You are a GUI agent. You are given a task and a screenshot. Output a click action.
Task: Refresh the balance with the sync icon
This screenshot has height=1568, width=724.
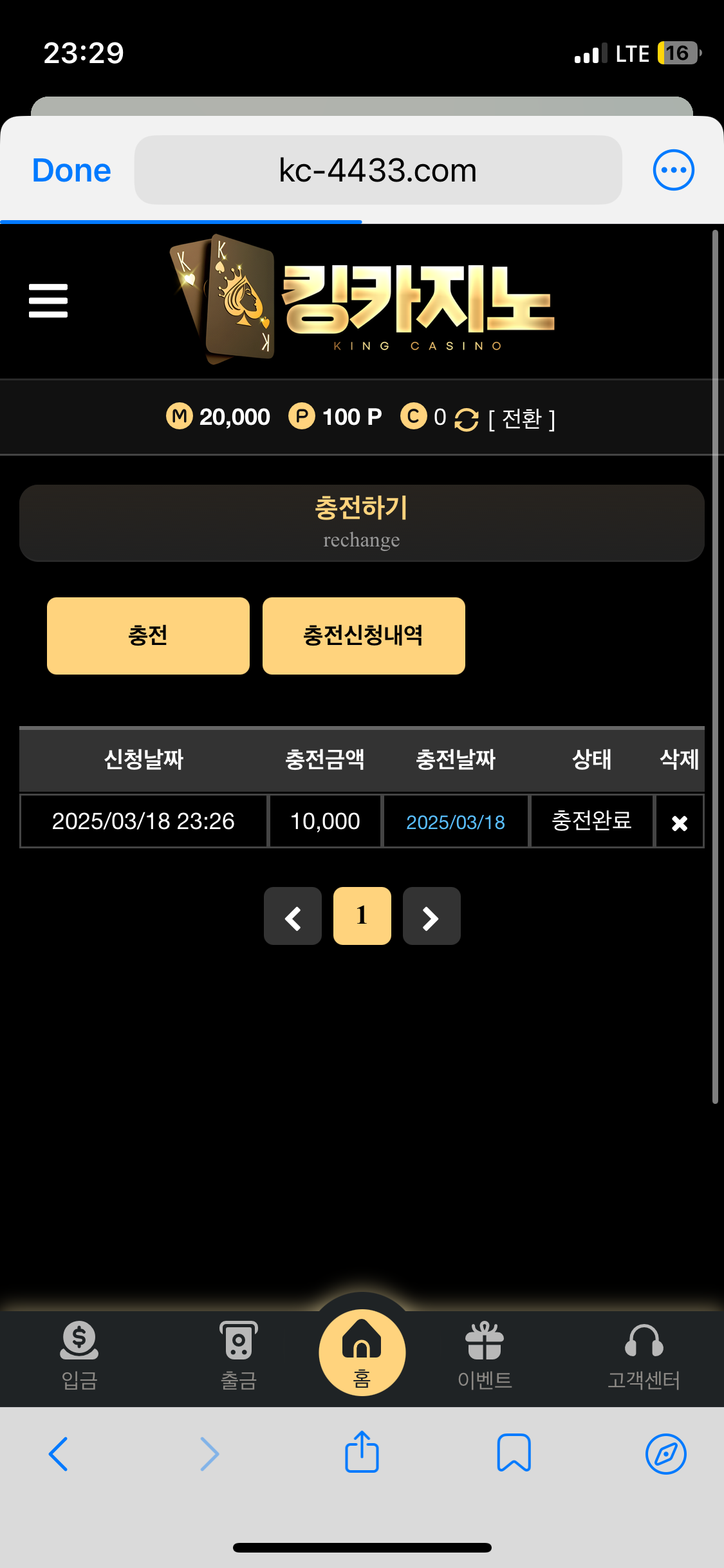coord(467,420)
